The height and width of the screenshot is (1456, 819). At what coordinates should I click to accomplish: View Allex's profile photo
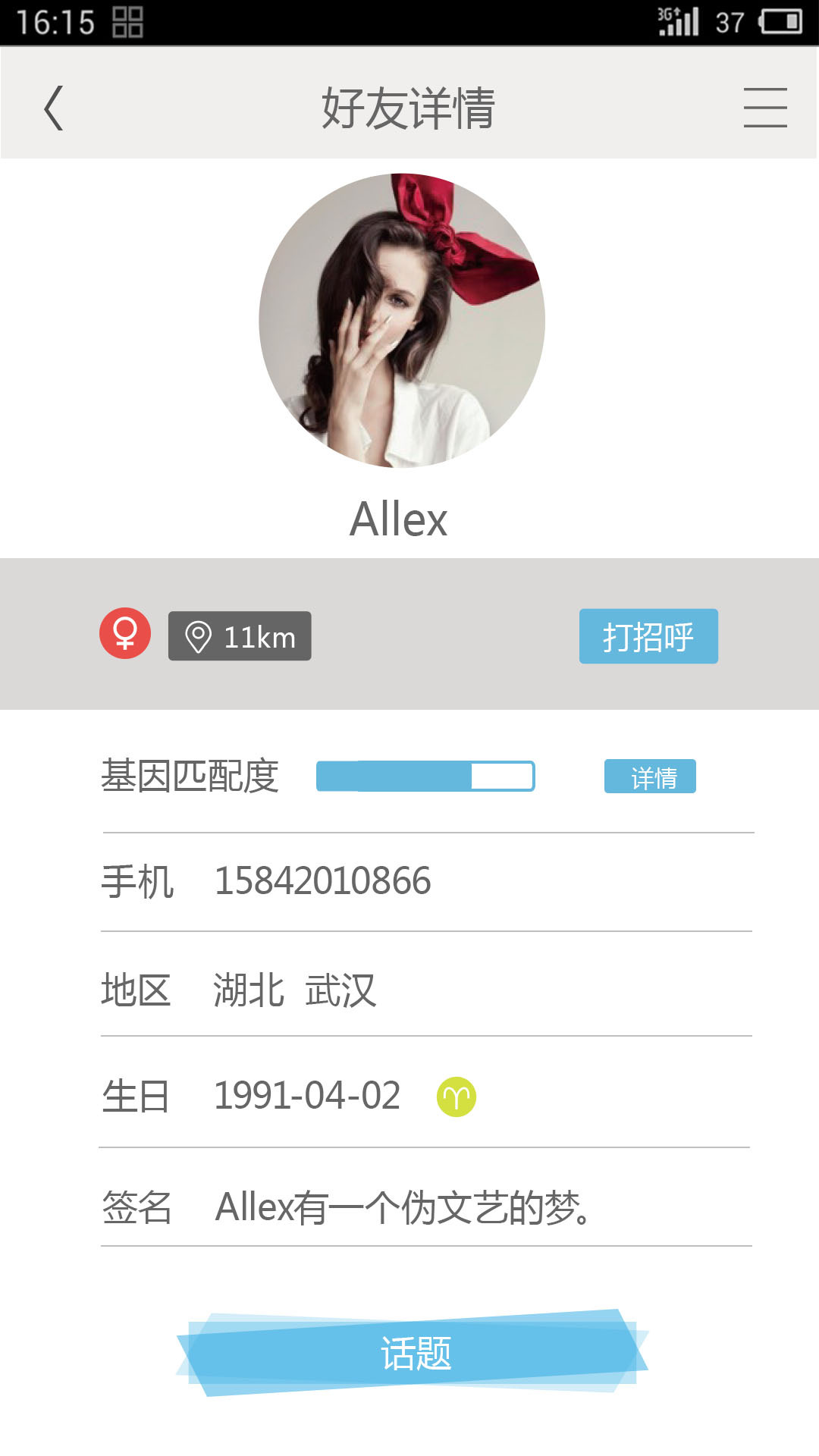click(402, 320)
